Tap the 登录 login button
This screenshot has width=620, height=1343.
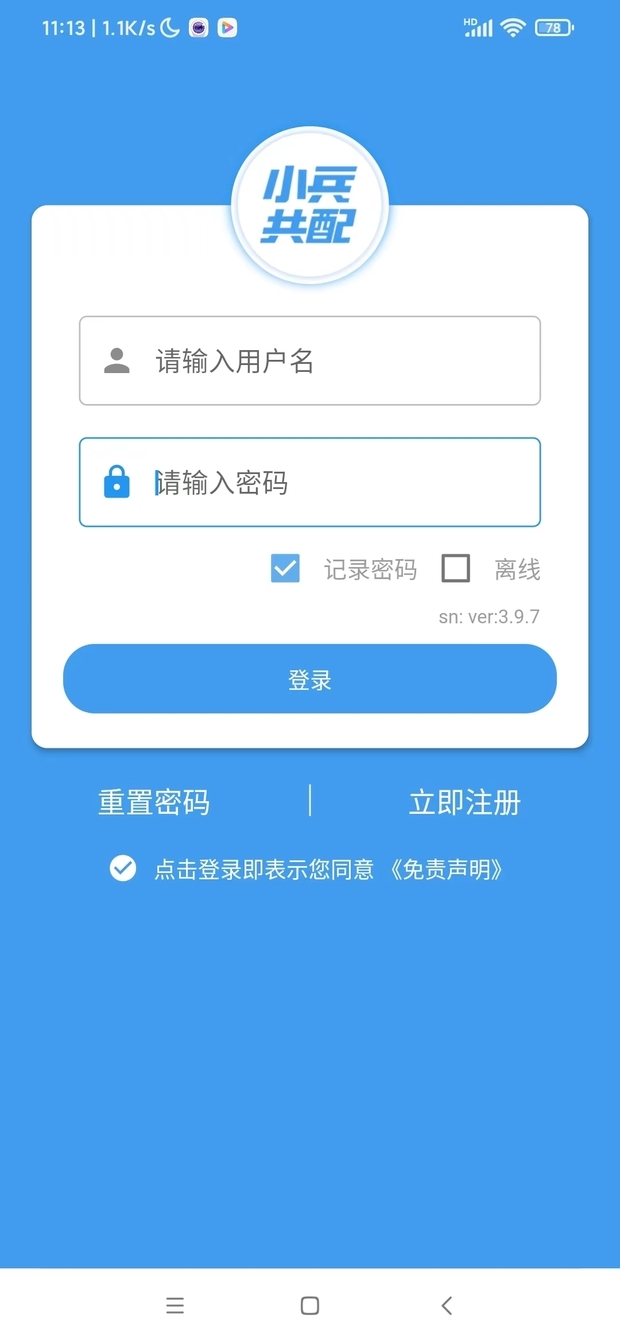pos(310,679)
